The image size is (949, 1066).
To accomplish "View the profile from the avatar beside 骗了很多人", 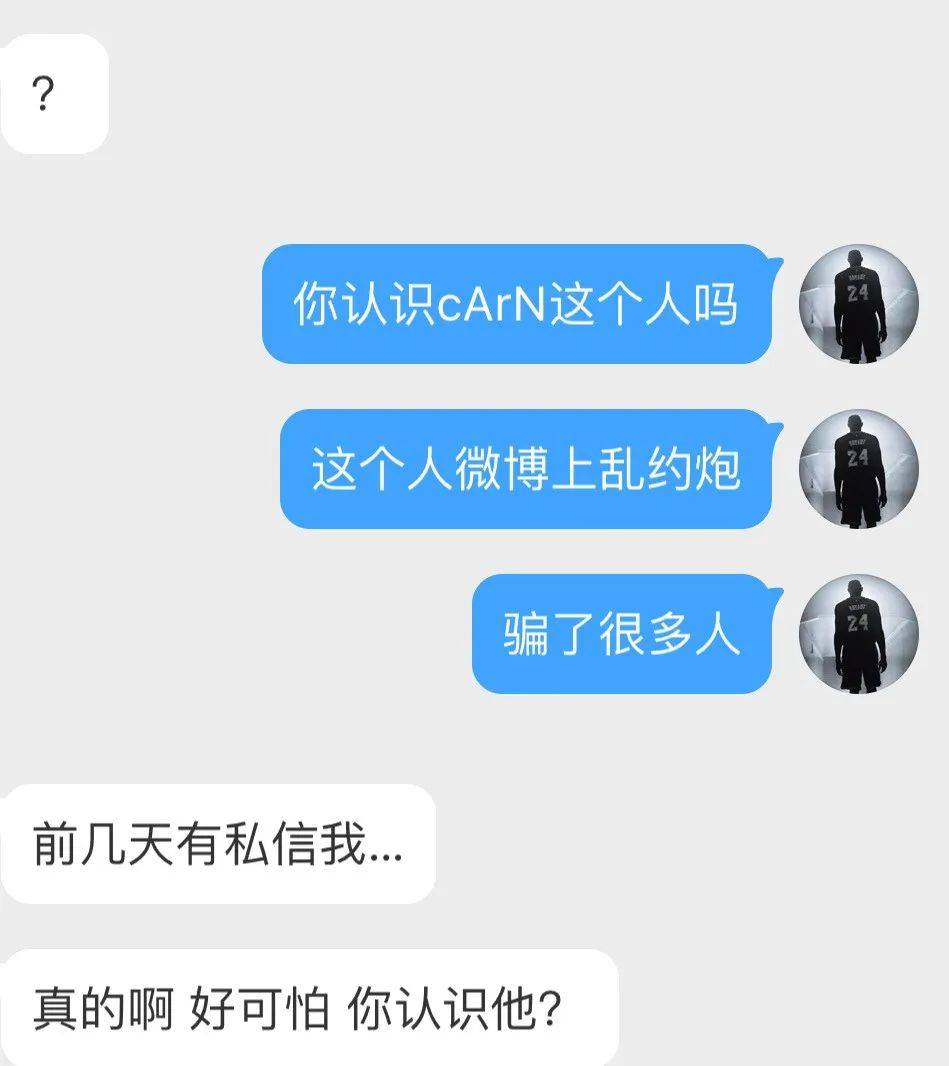I will tap(858, 634).
